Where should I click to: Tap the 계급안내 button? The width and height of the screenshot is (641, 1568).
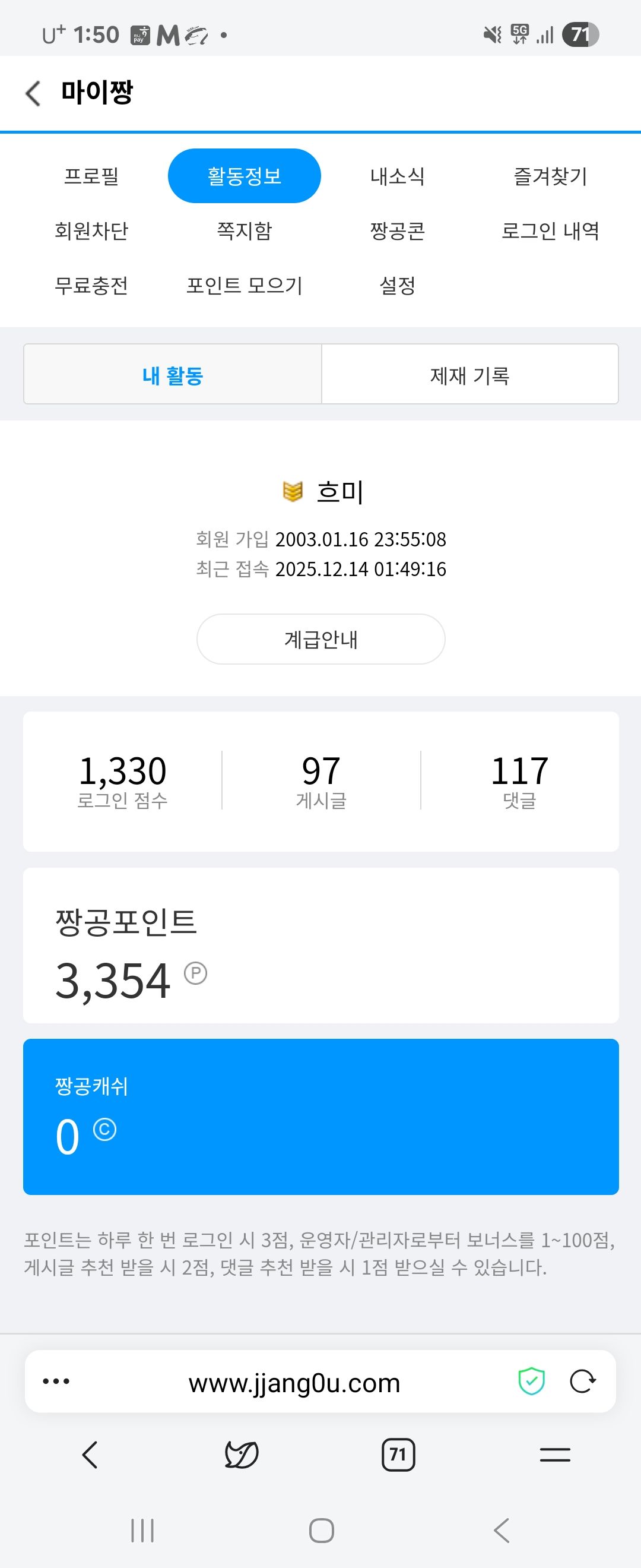[x=320, y=639]
